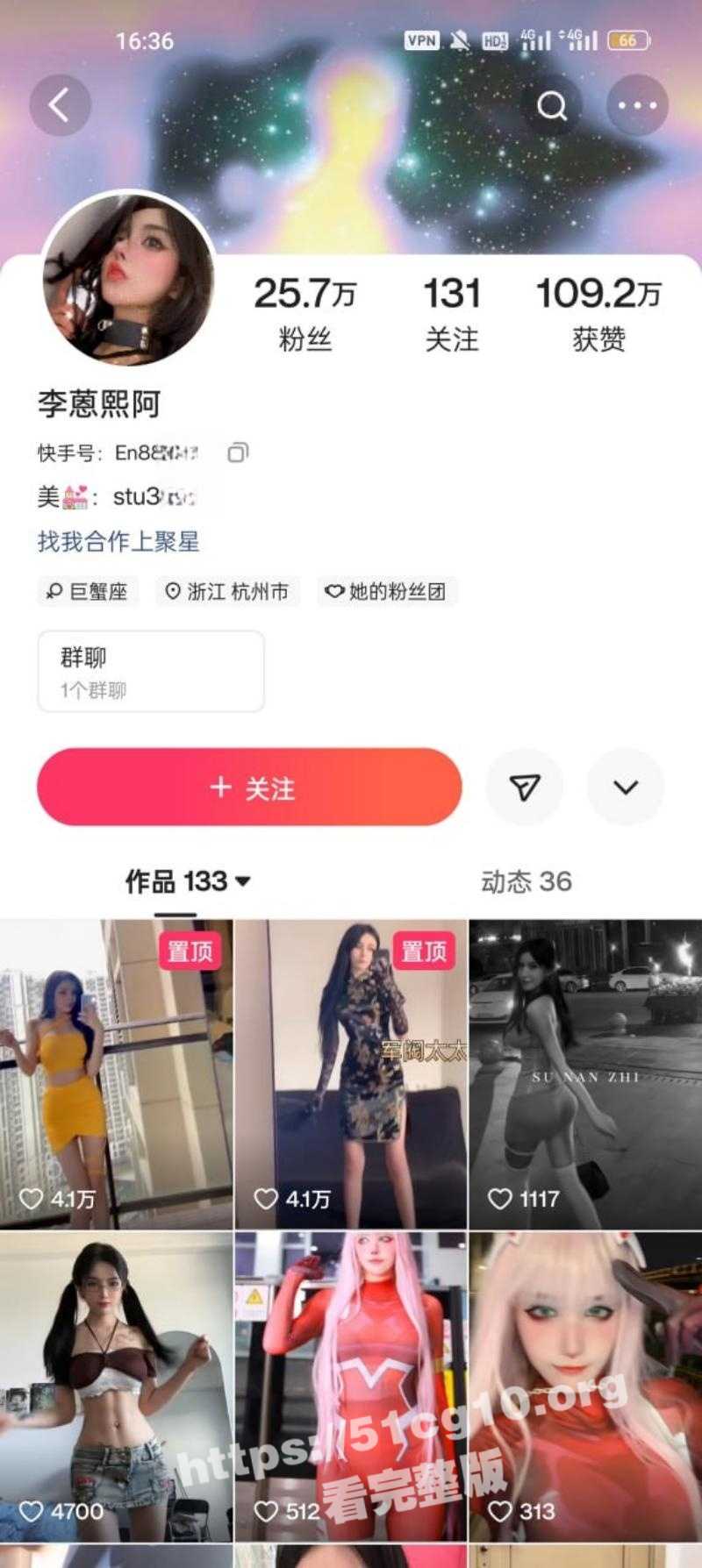
Task: Expand recommended users with down chevron
Action: [625, 787]
